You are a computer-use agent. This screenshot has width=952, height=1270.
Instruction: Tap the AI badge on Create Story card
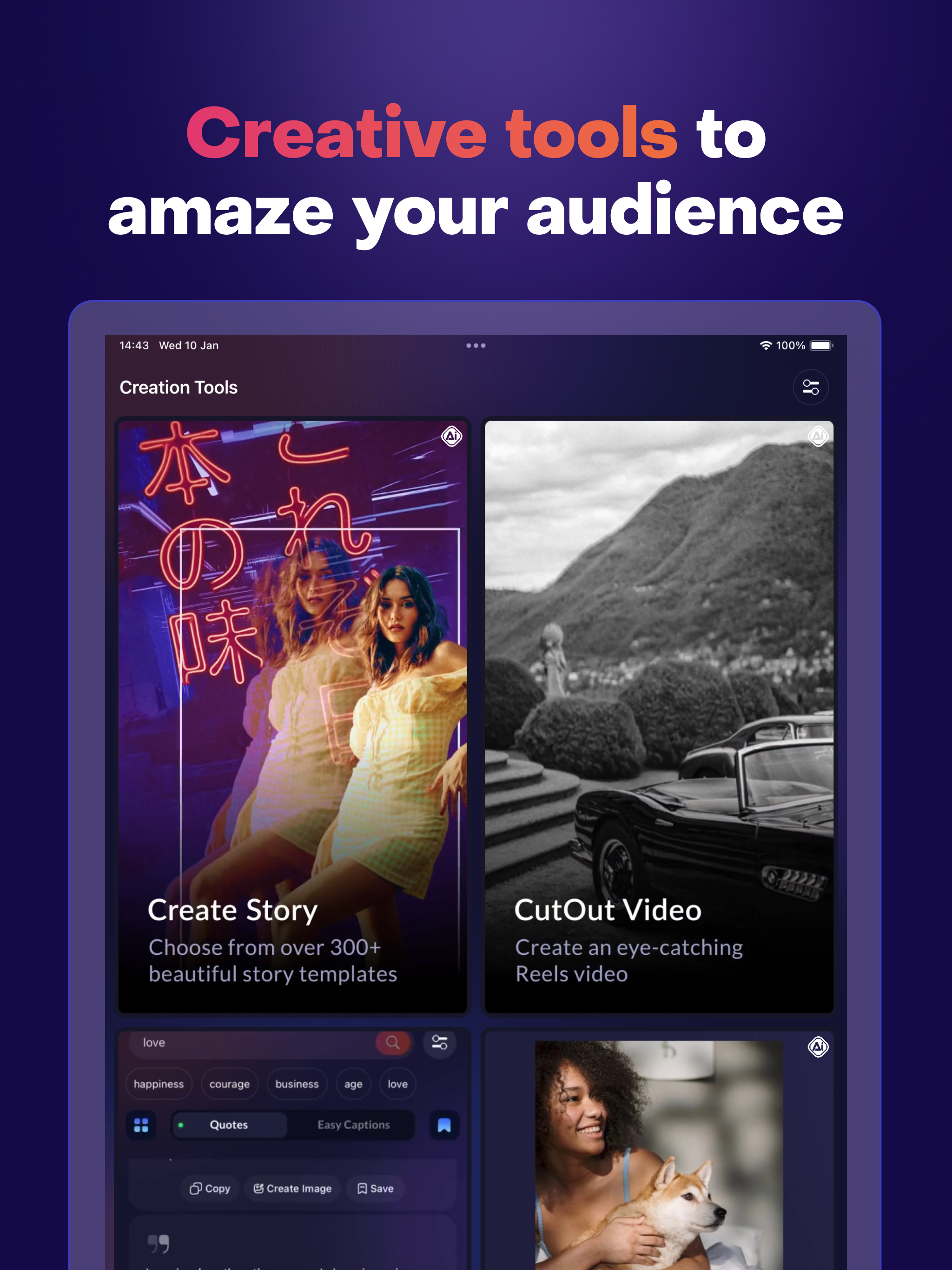pos(451,437)
